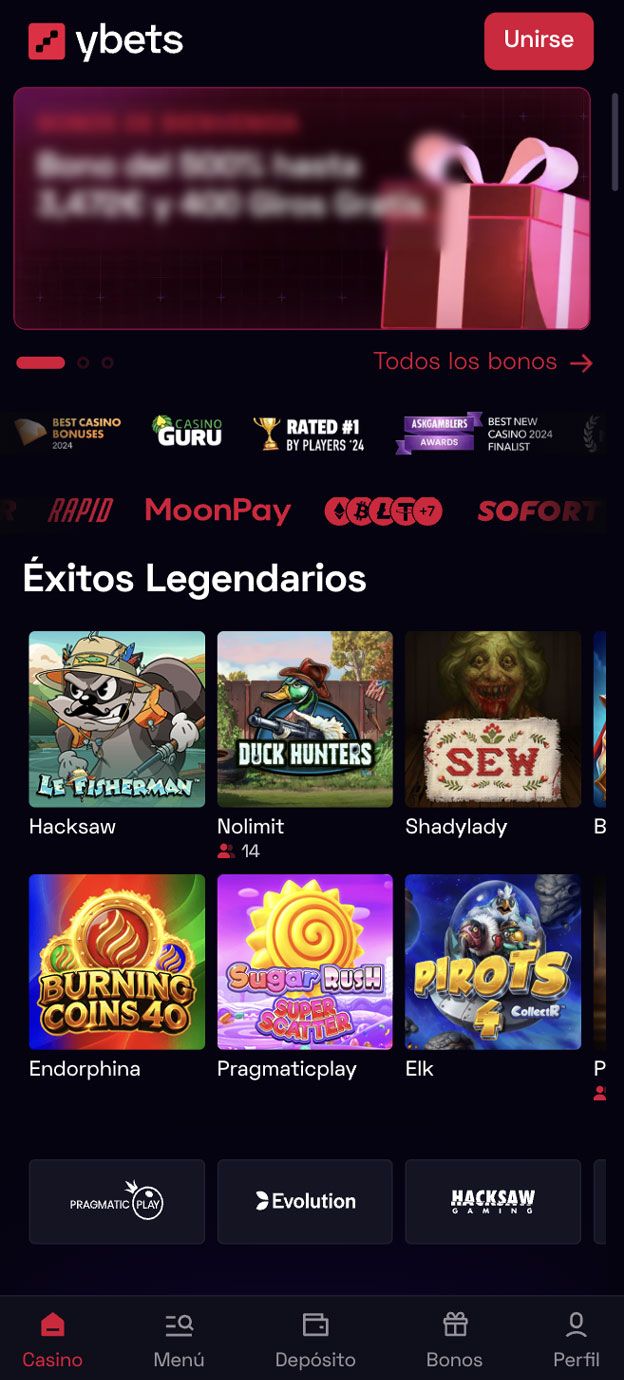Play the Sew game by Shadylady

click(493, 718)
